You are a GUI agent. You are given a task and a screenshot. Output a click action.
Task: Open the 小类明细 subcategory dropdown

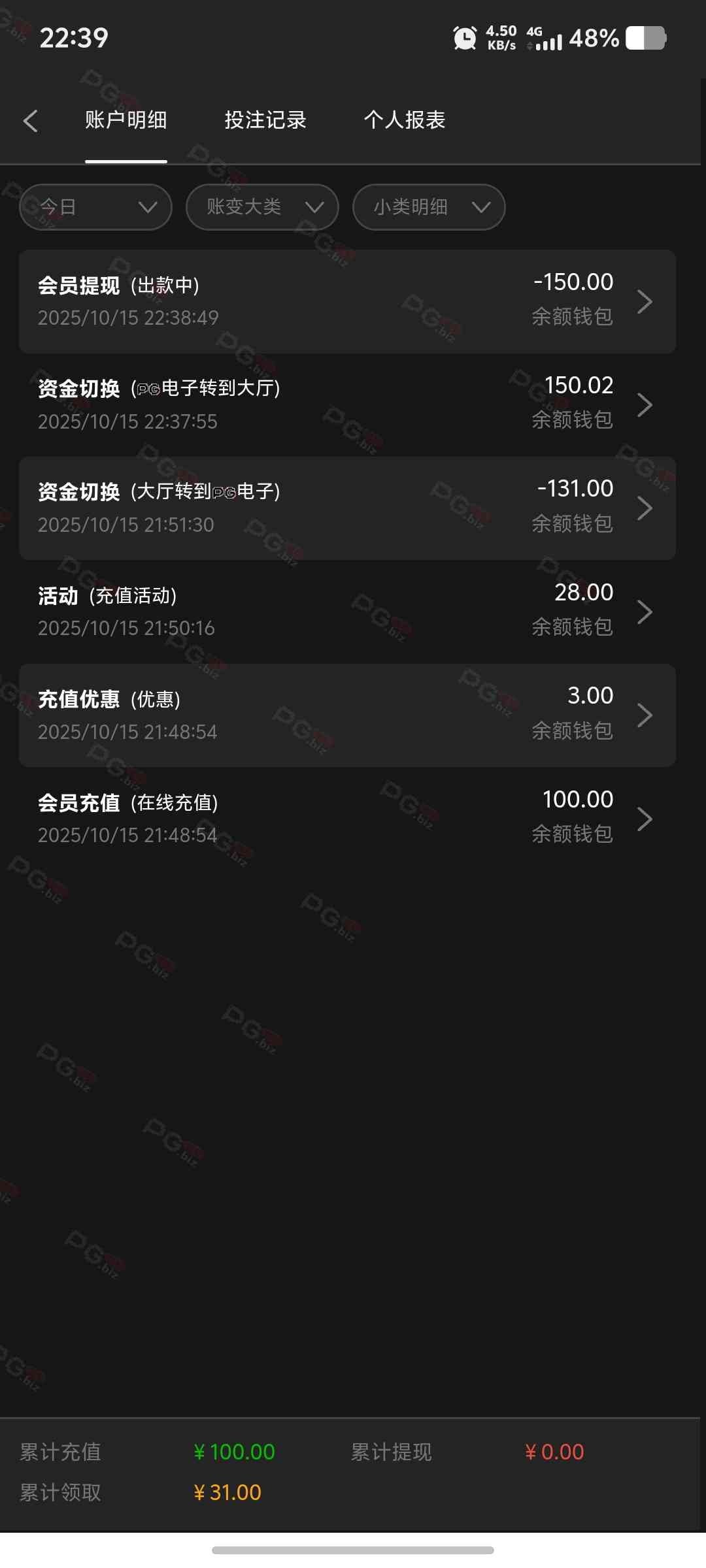tap(429, 207)
